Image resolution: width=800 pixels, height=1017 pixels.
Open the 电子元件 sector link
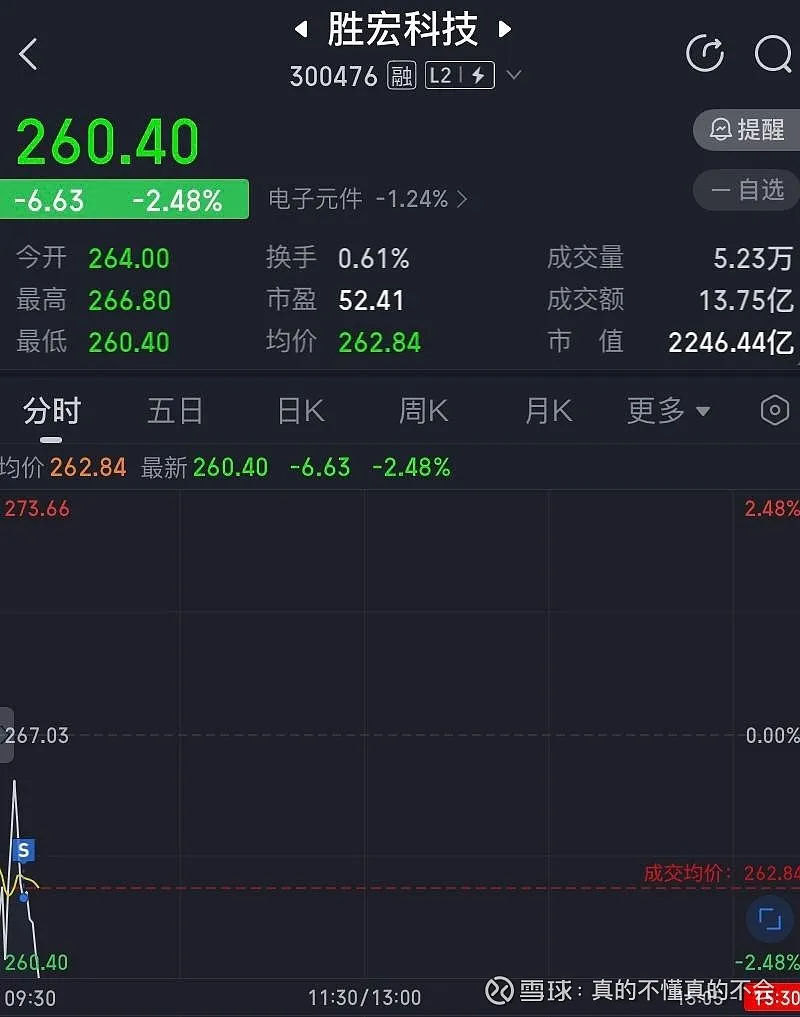[x=367, y=199]
